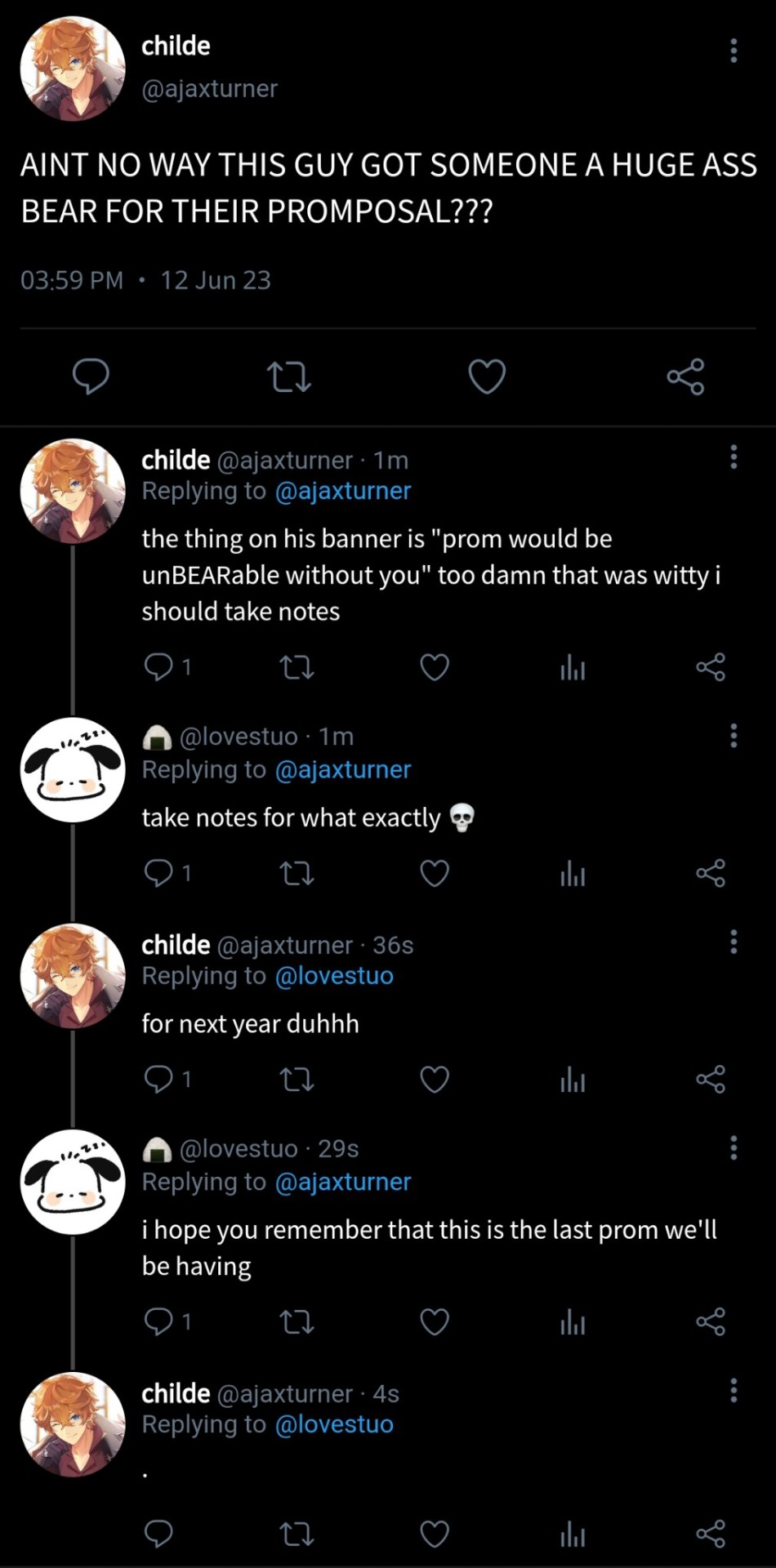View stats for "for next year duhhh" reply
This screenshot has width=776, height=1568.
click(x=573, y=1080)
